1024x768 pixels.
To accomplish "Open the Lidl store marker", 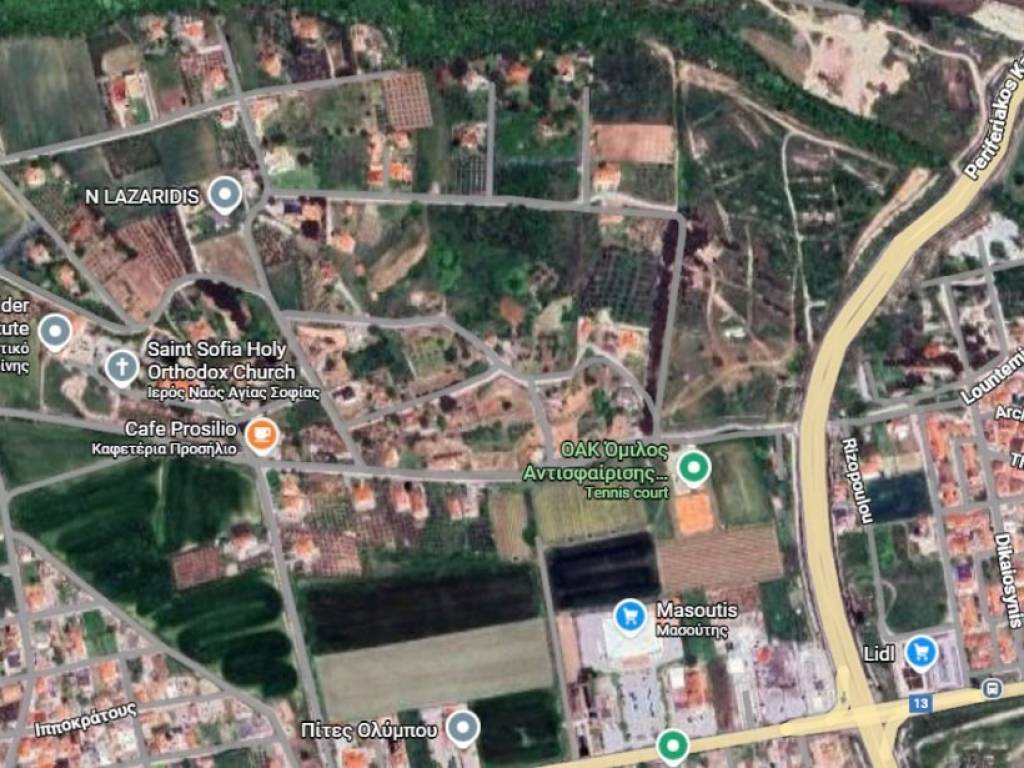I will [921, 652].
